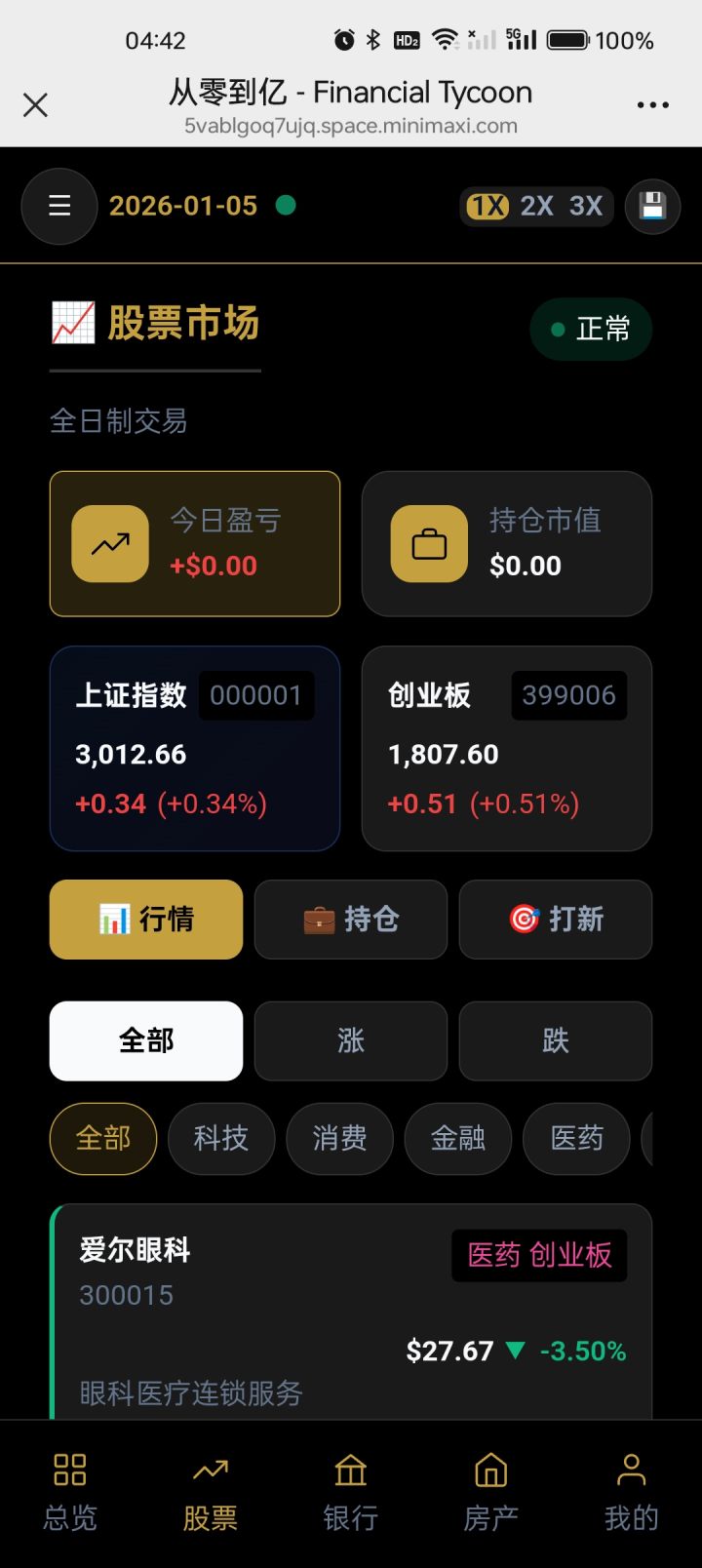Viewport: 702px width, 1568px height.
Task: Click the 正常 market status badge
Action: (591, 330)
